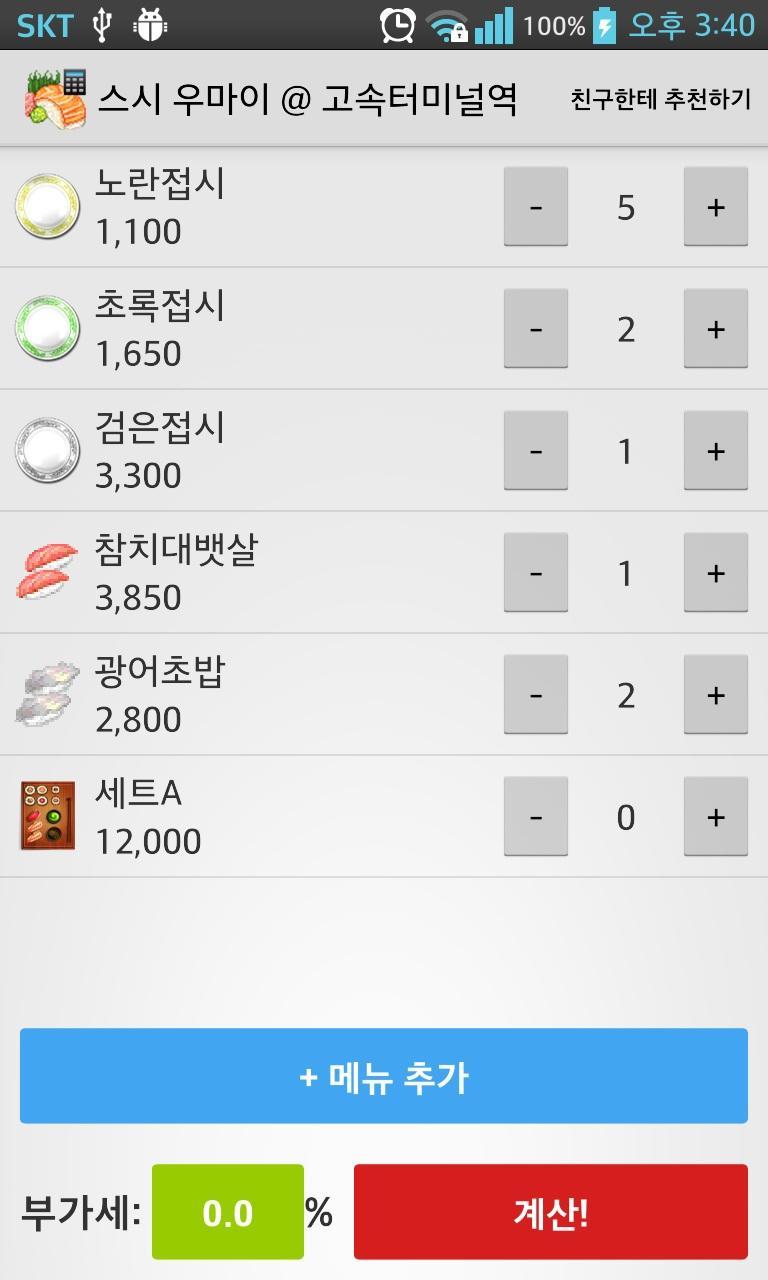Subtract one 참치대뱃살
The height and width of the screenshot is (1280, 768).
click(536, 573)
